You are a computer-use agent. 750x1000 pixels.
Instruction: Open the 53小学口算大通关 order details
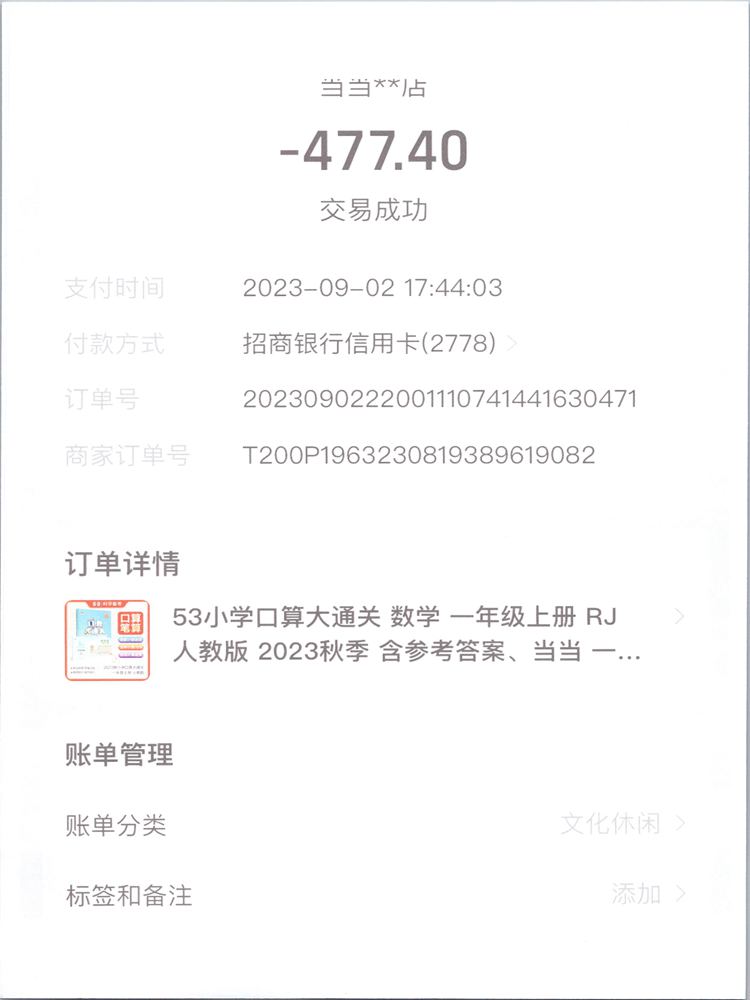[406, 635]
